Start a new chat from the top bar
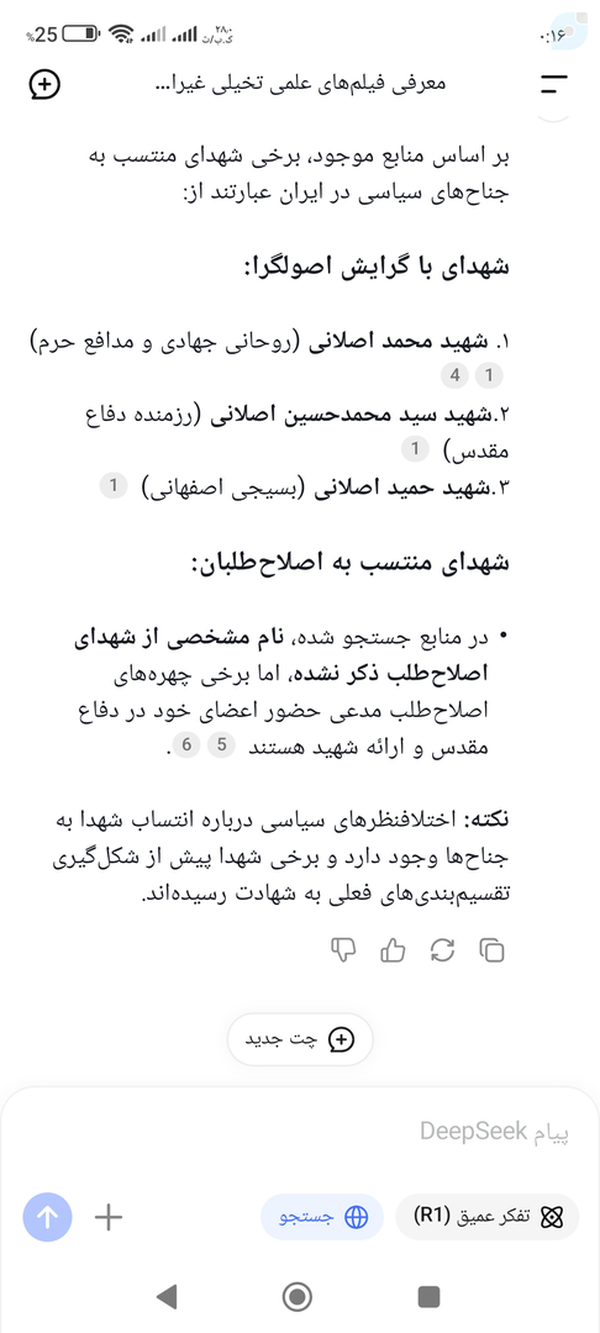The image size is (600, 1333). (x=45, y=85)
